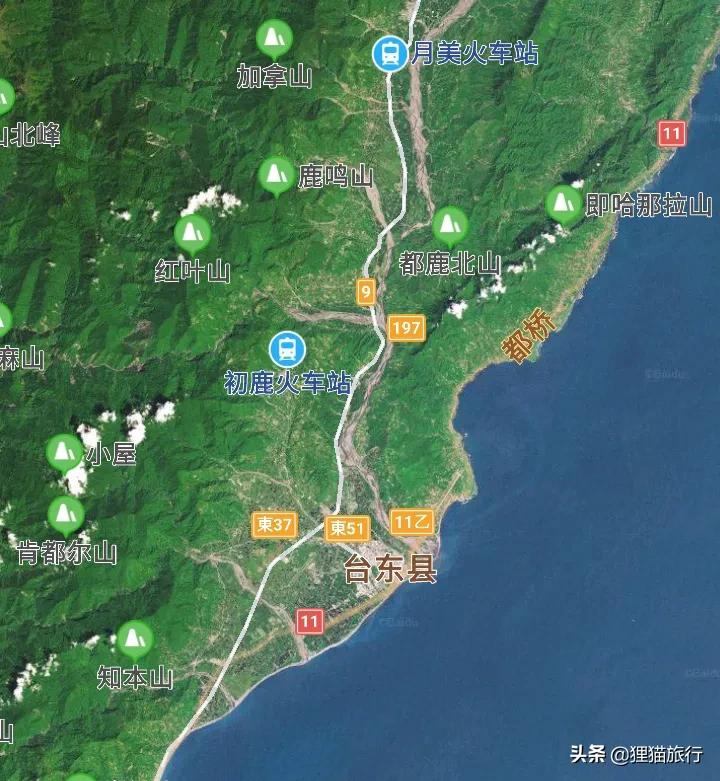Screen dimensions: 720x781
Task: Click the 初鹿火车站 train station icon
Action: pyautogui.click(x=290, y=349)
